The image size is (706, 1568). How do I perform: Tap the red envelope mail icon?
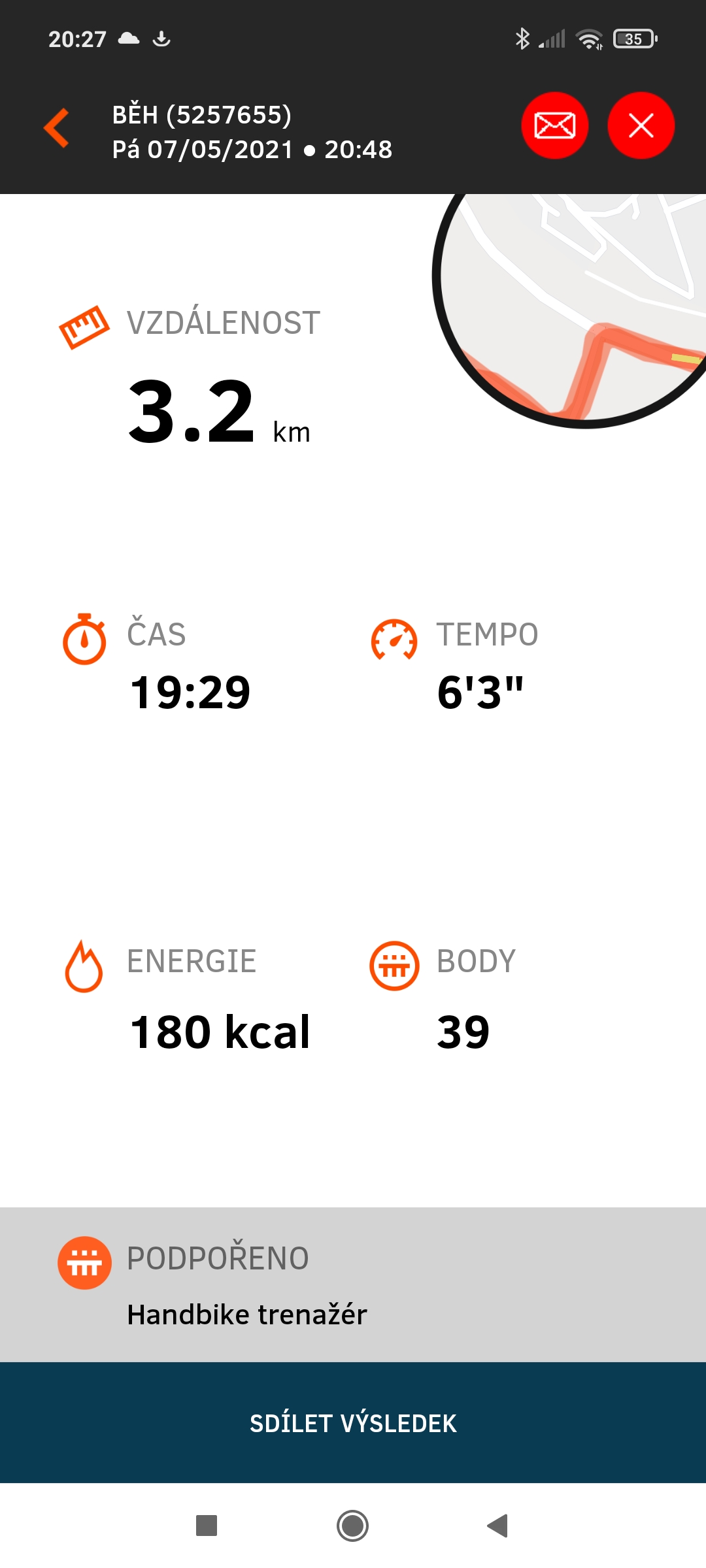(554, 125)
